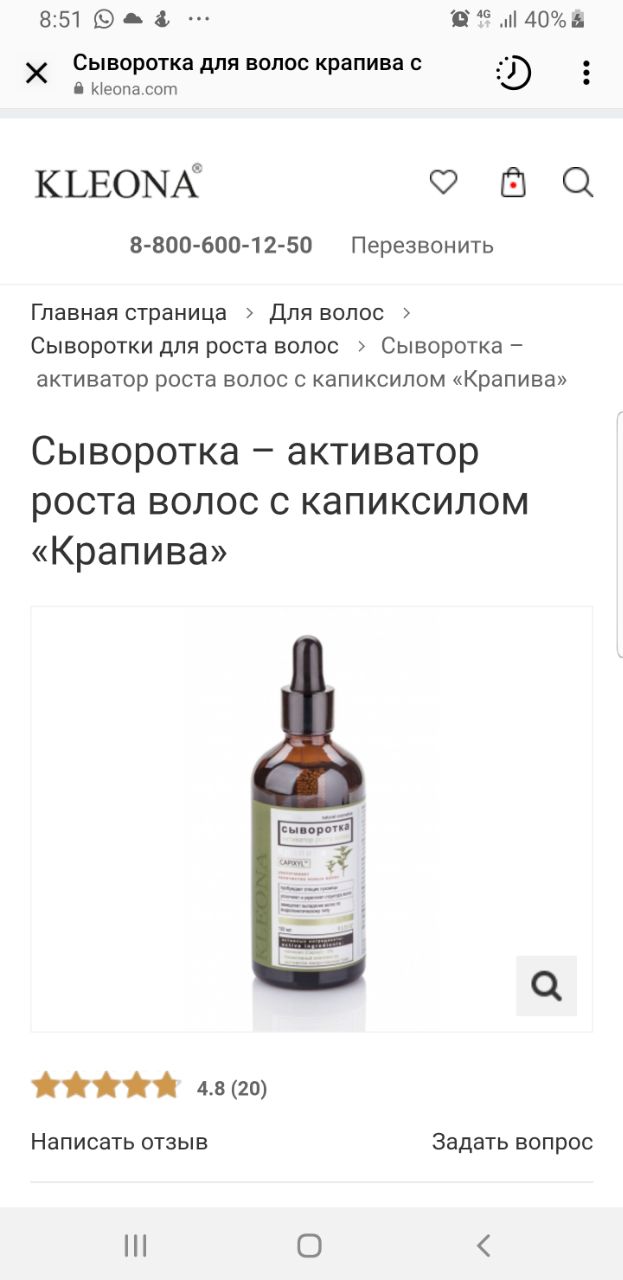Tap Задать вопрос to ask question
Viewport: 623px width, 1280px height.
pos(512,1142)
